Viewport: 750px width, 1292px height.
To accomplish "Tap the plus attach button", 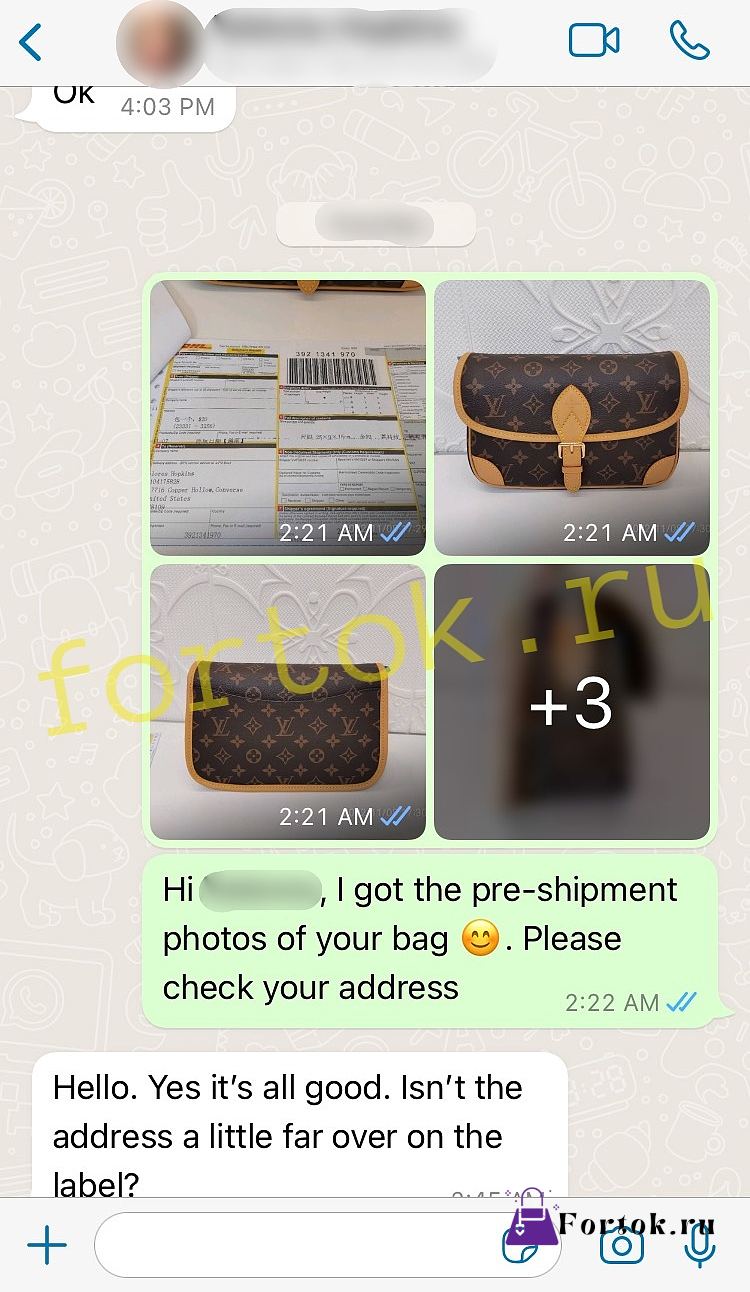I will [46, 1246].
